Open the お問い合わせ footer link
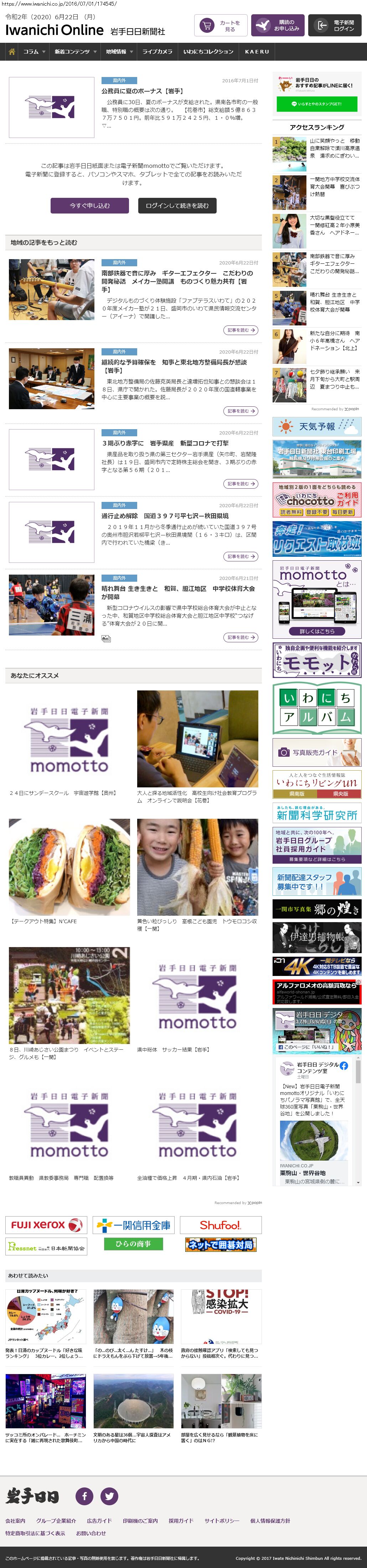 [x=91, y=1533]
